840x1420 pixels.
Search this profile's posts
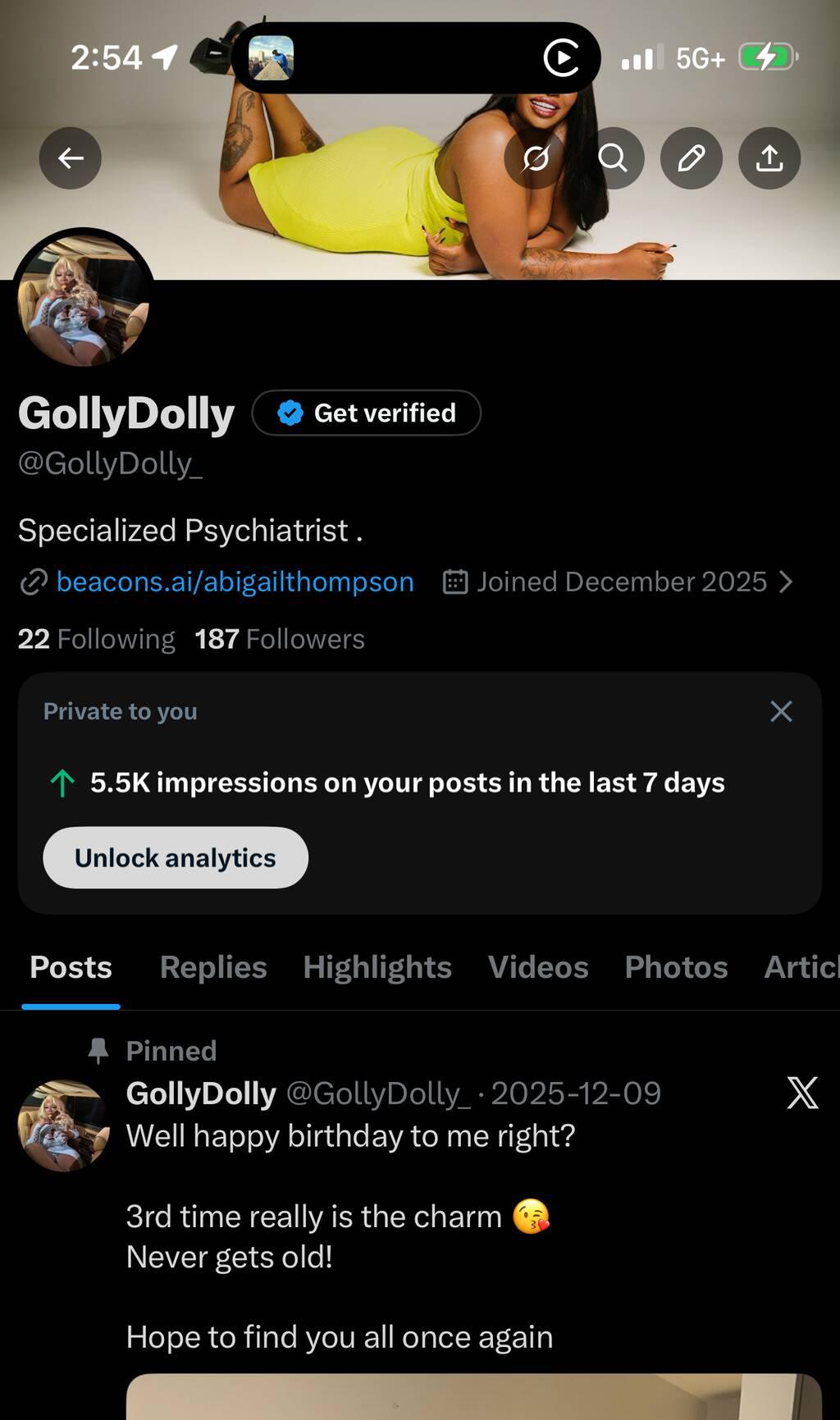[x=613, y=158]
